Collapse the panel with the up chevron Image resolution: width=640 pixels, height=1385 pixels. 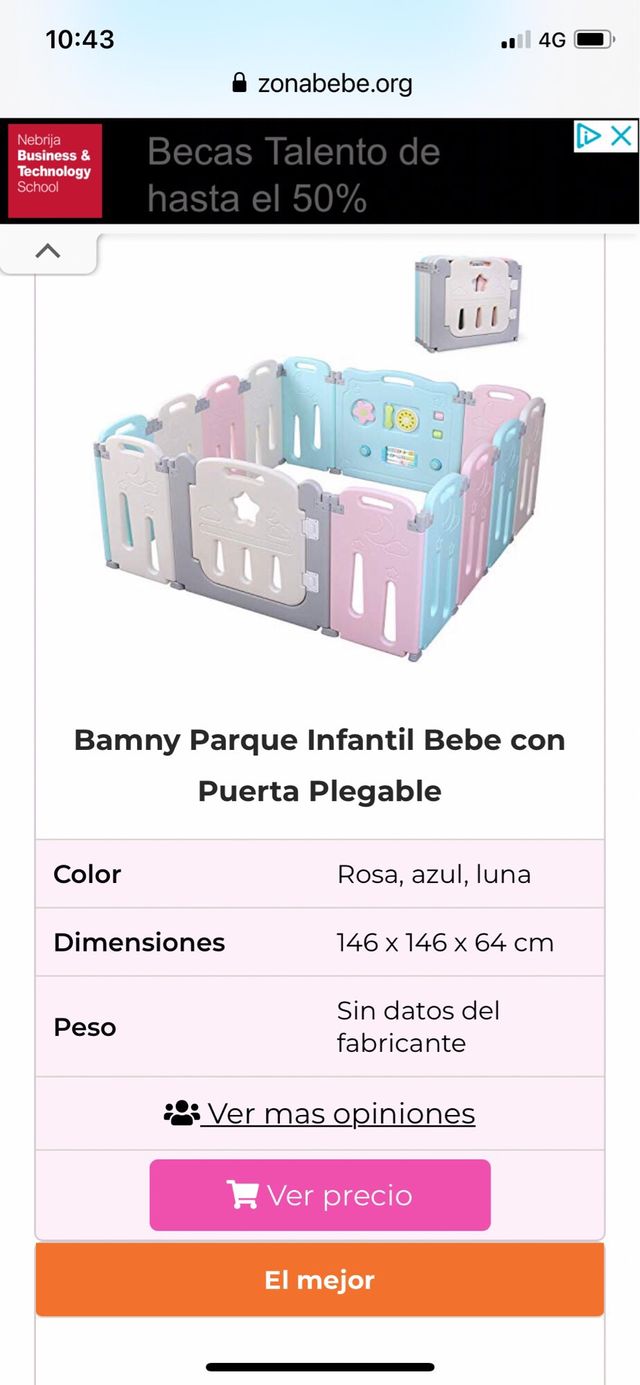point(48,251)
